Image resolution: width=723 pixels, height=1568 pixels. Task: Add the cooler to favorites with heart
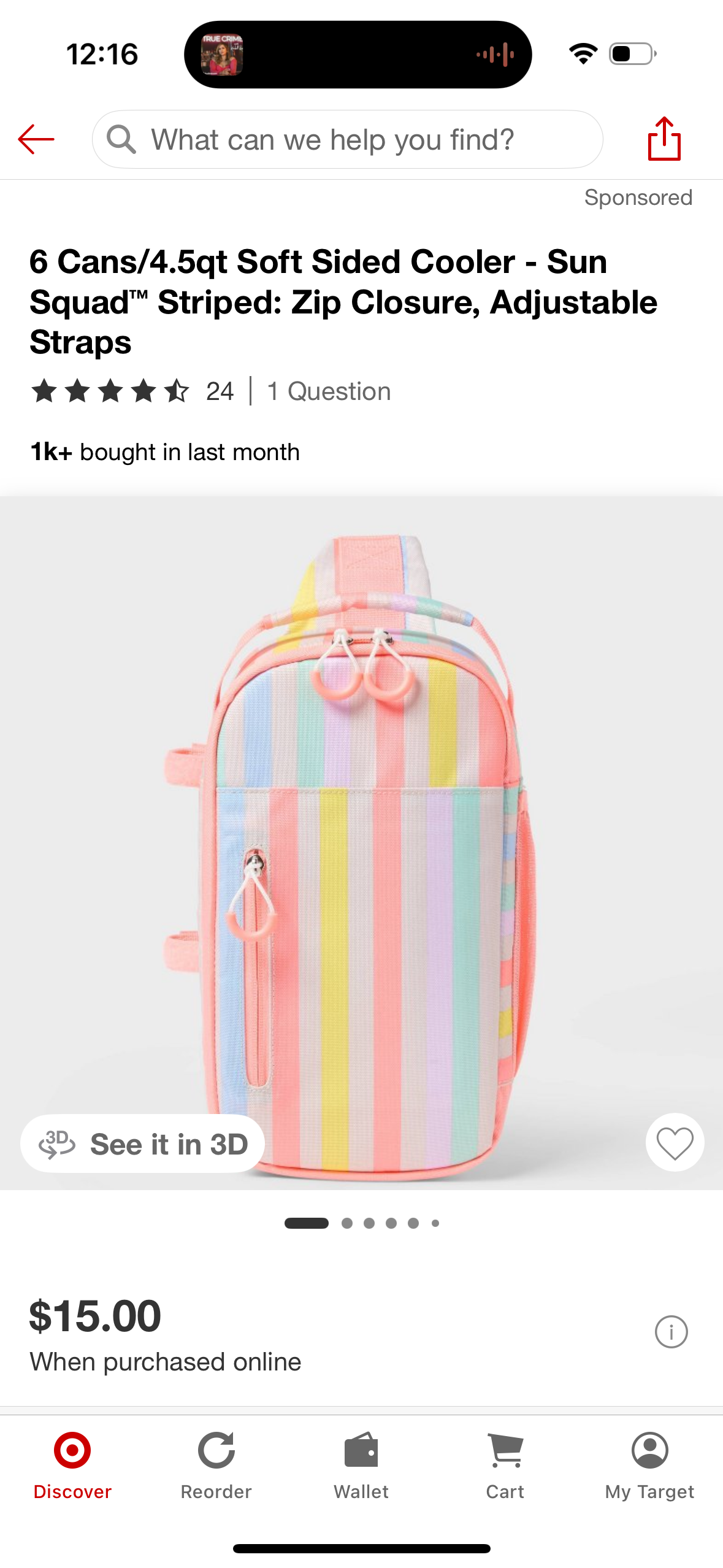click(x=675, y=1143)
